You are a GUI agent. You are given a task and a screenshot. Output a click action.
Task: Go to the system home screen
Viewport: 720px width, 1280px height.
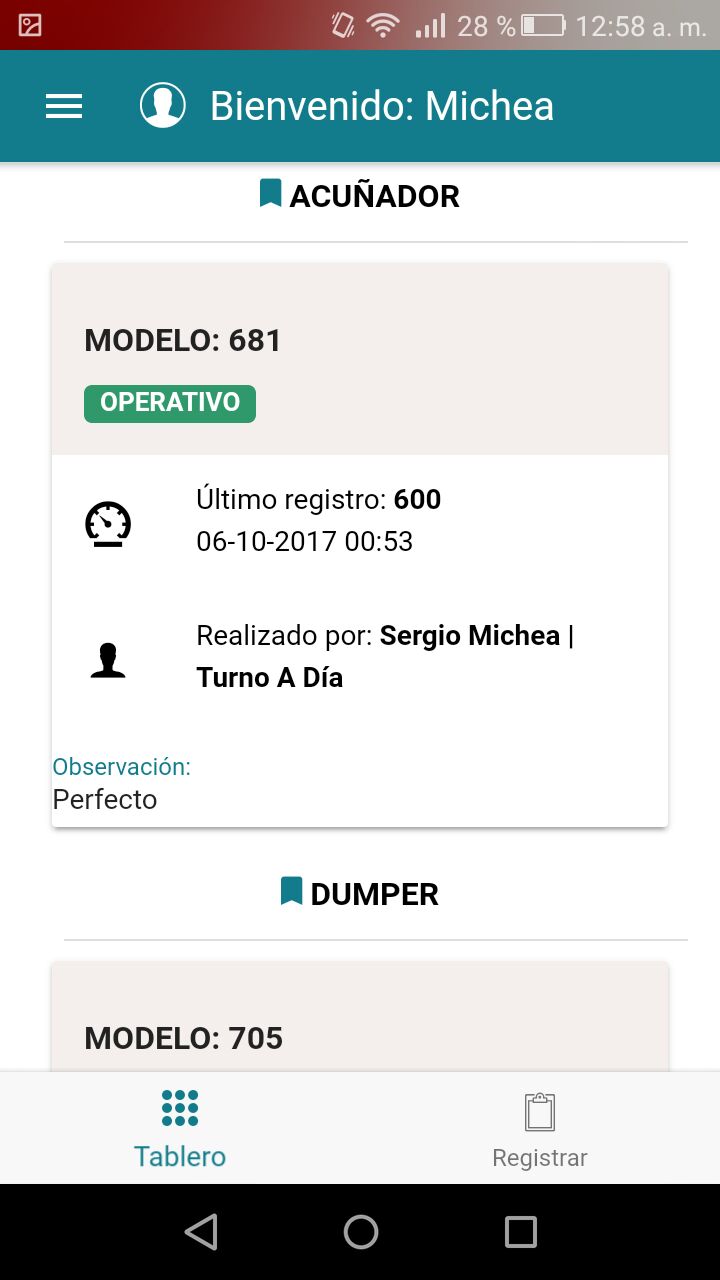tap(360, 1232)
